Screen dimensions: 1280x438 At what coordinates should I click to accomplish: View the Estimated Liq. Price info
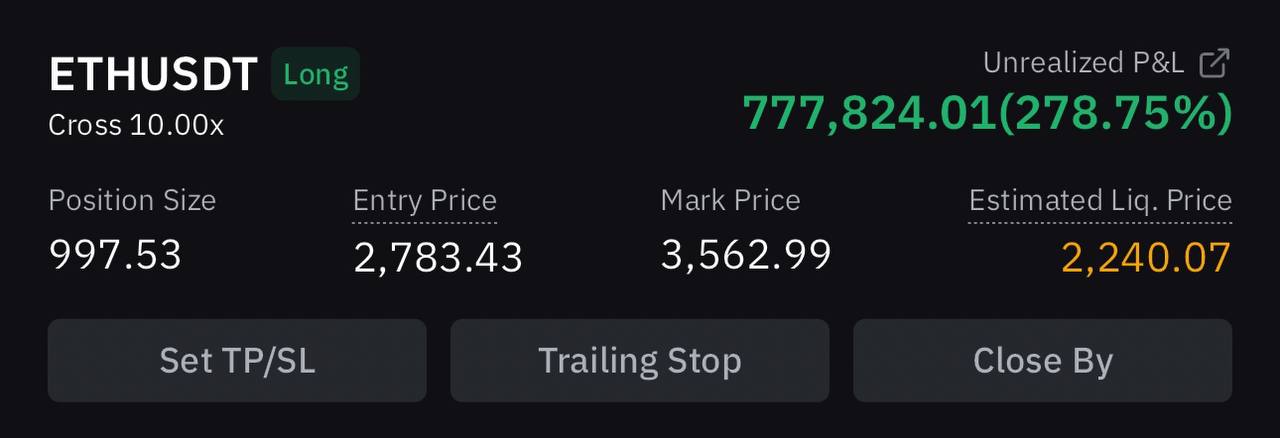click(1100, 201)
